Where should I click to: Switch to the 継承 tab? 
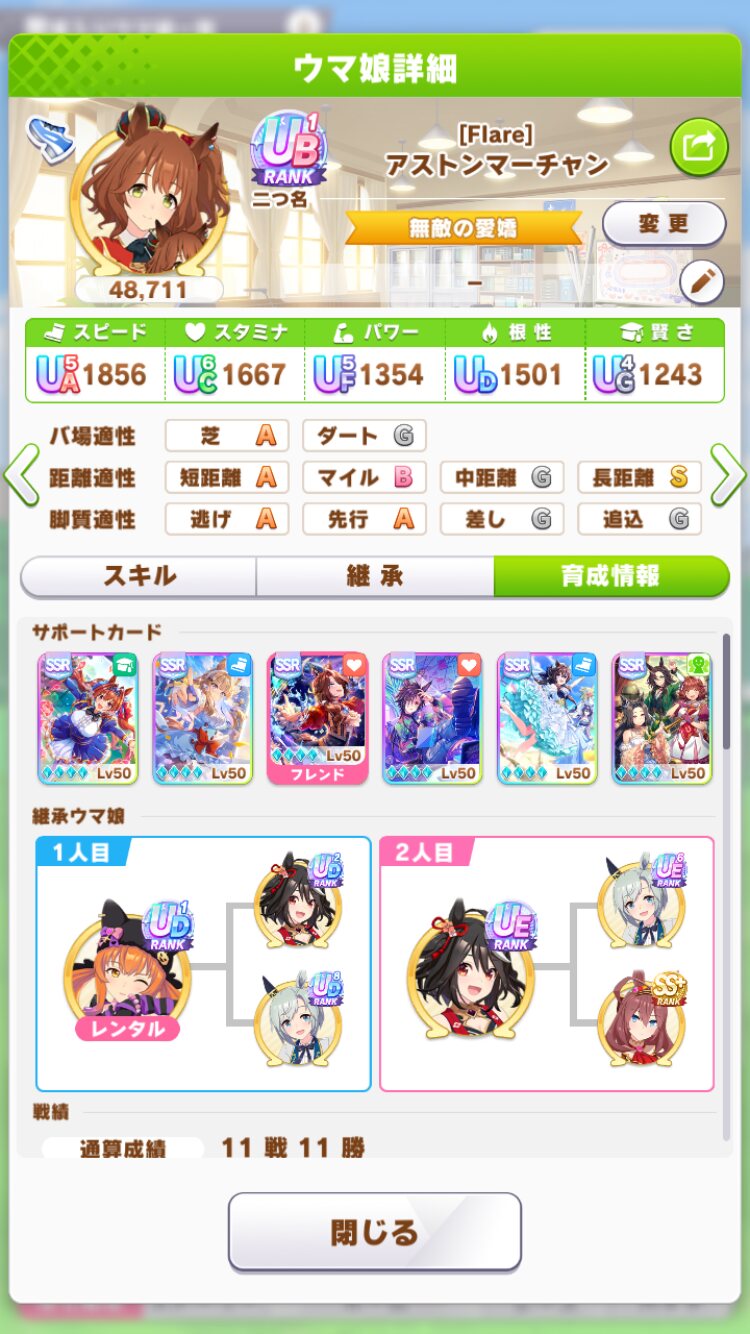click(x=375, y=576)
